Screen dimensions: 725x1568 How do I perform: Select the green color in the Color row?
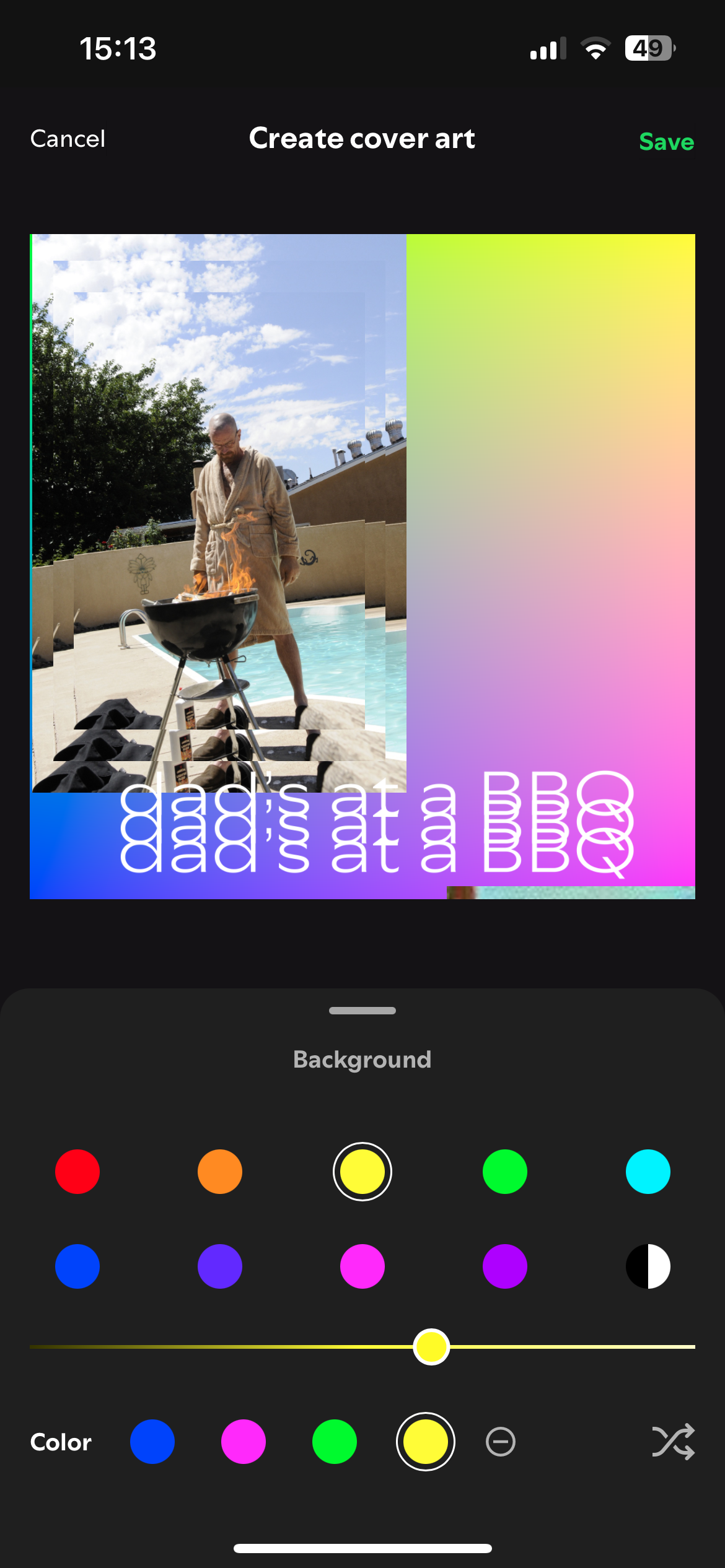(335, 1442)
